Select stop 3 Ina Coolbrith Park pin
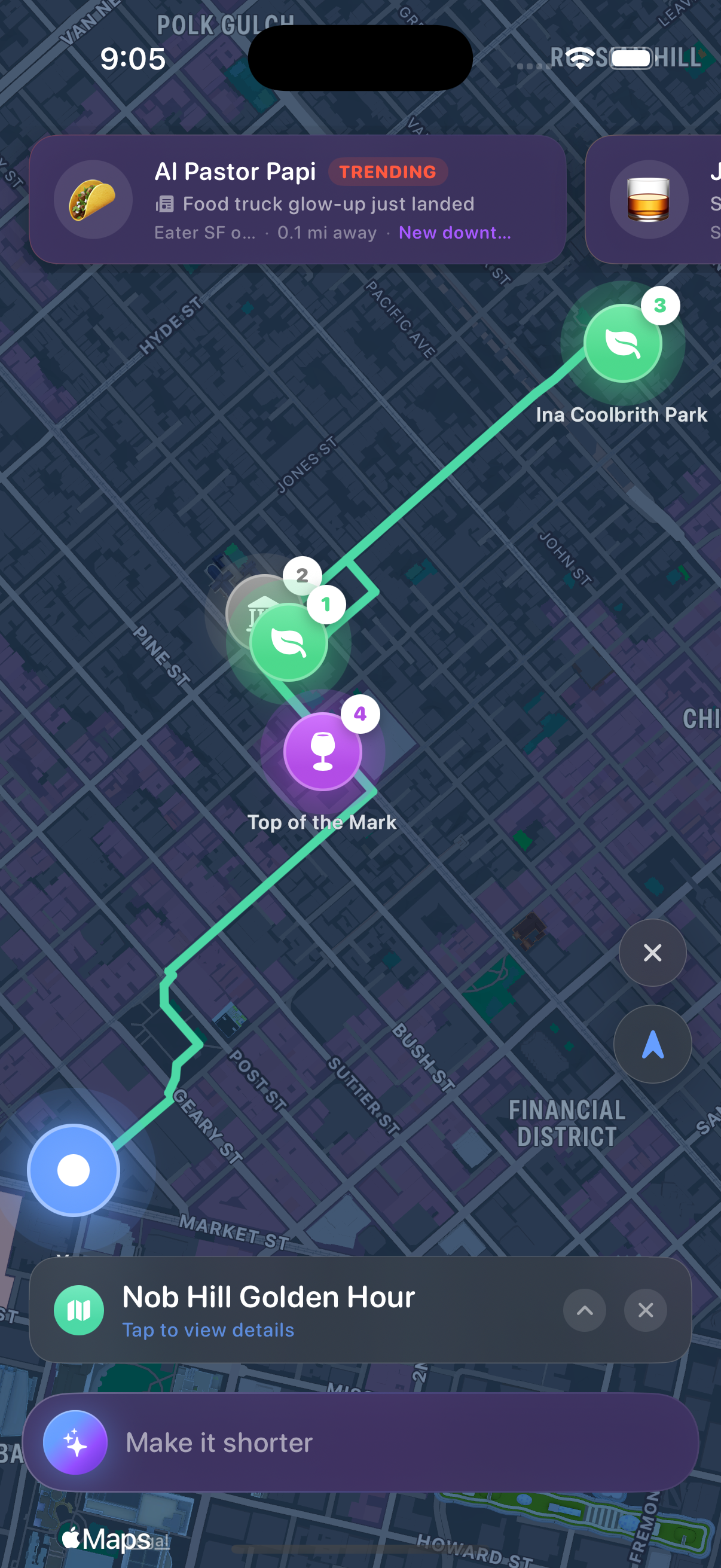The height and width of the screenshot is (1568, 721). pyautogui.click(x=622, y=343)
